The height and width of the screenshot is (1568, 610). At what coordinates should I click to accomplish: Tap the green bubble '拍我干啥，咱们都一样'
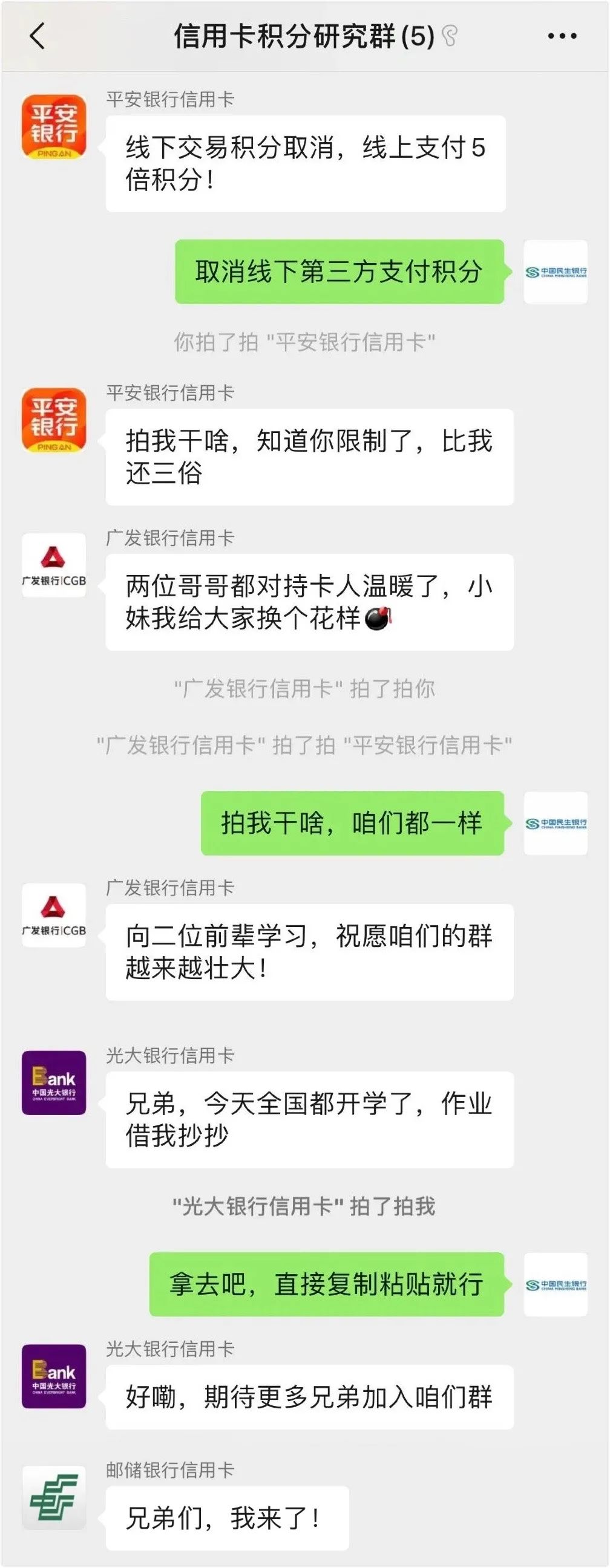(352, 822)
